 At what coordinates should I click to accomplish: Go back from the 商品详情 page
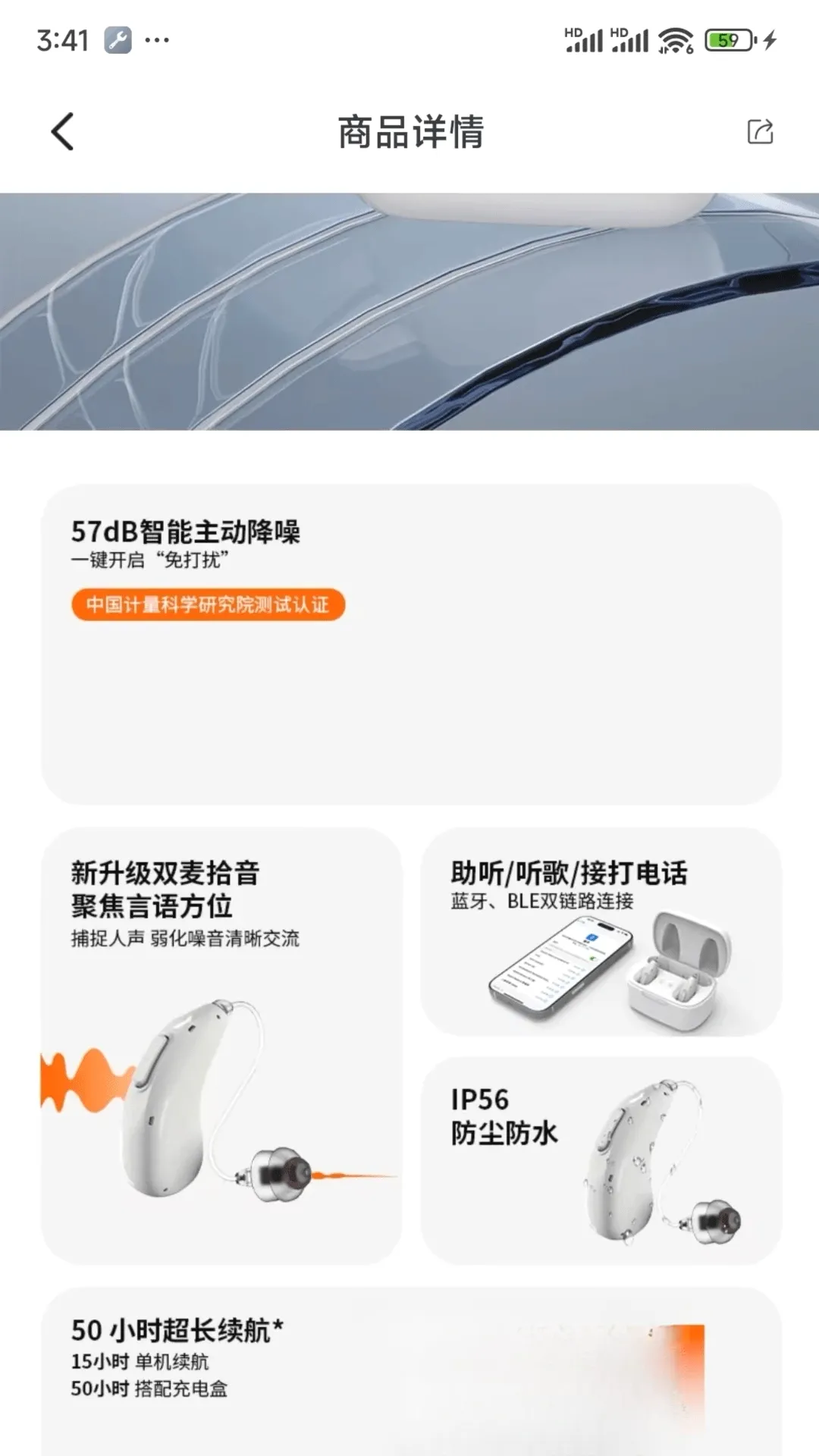(62, 132)
